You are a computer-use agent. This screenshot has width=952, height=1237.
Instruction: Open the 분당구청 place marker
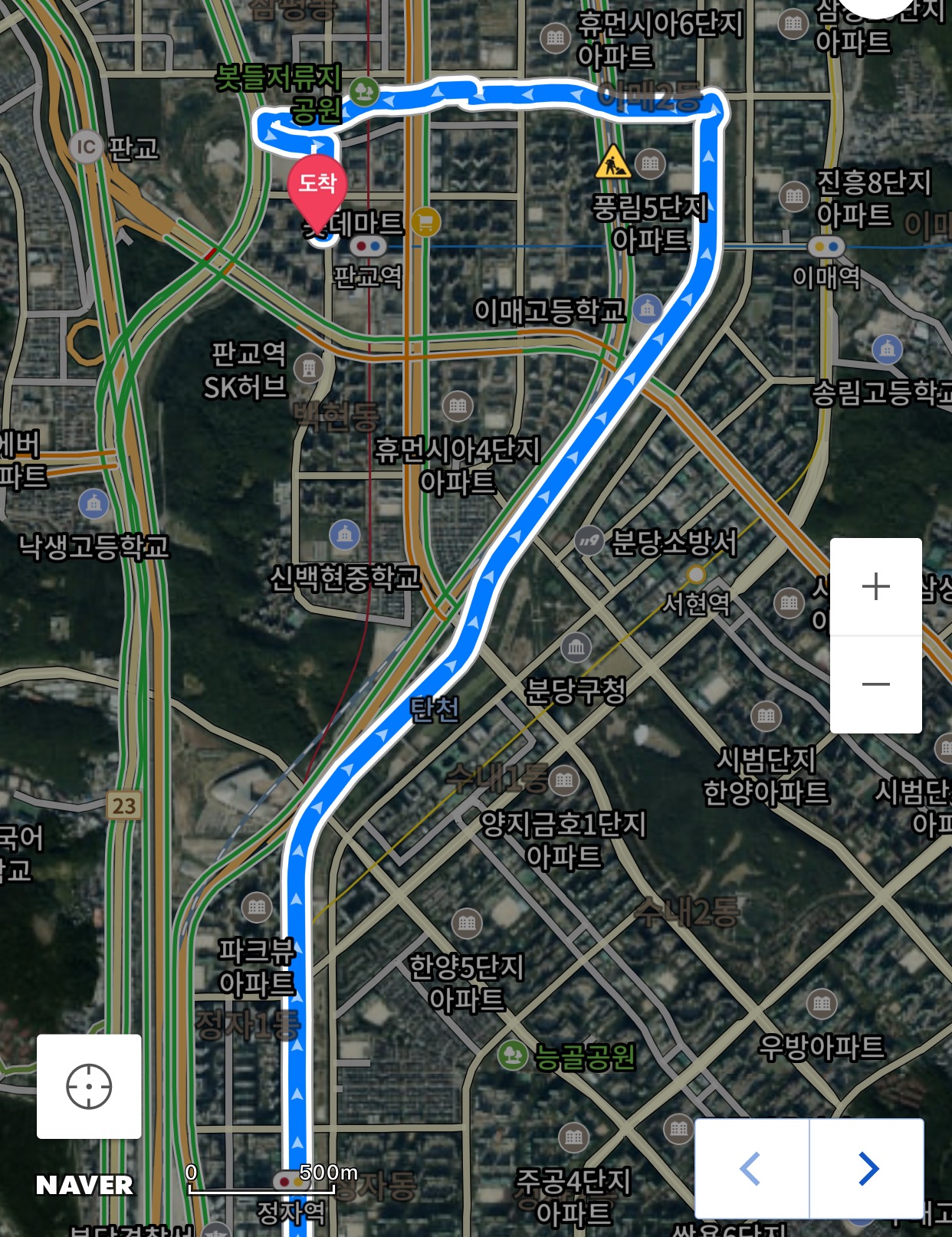(576, 648)
